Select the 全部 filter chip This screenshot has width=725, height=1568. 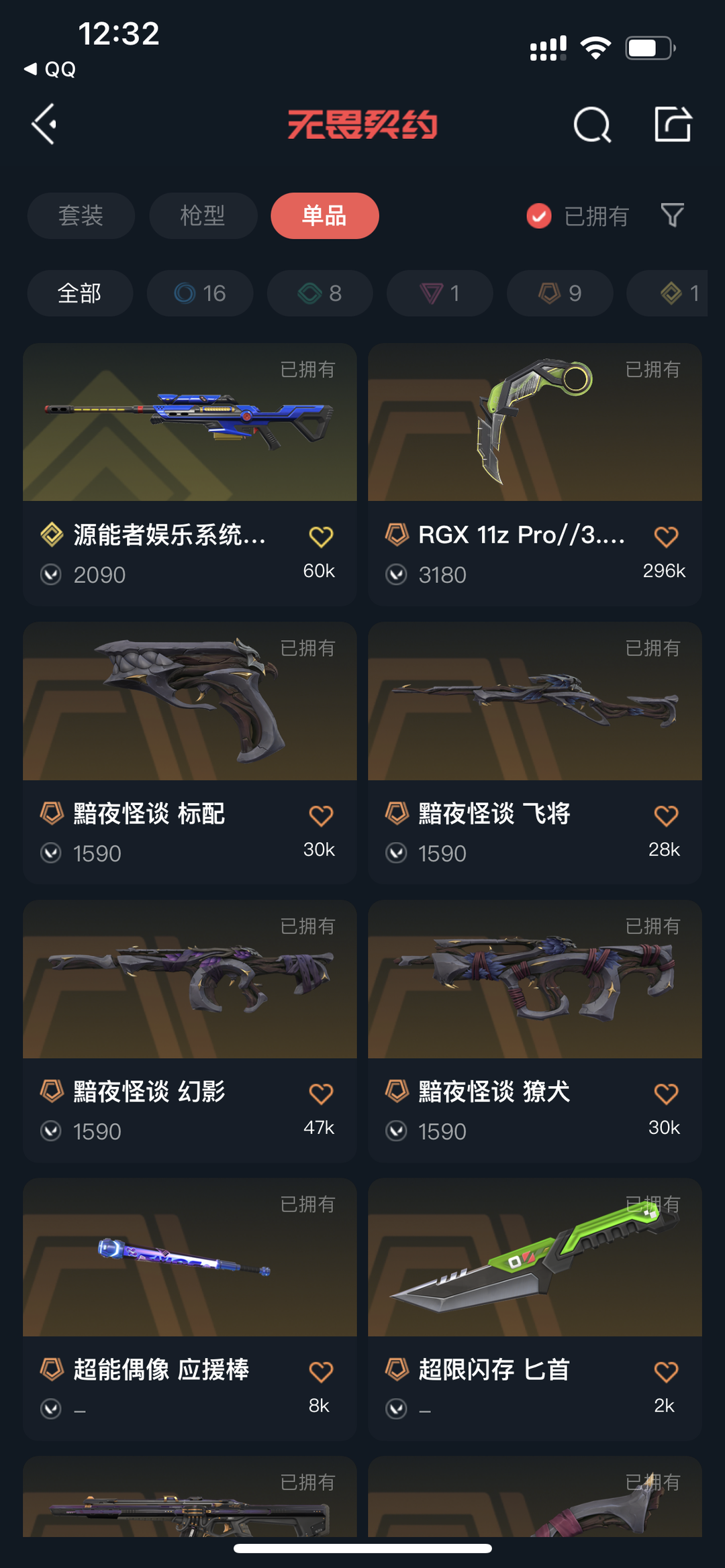(80, 293)
